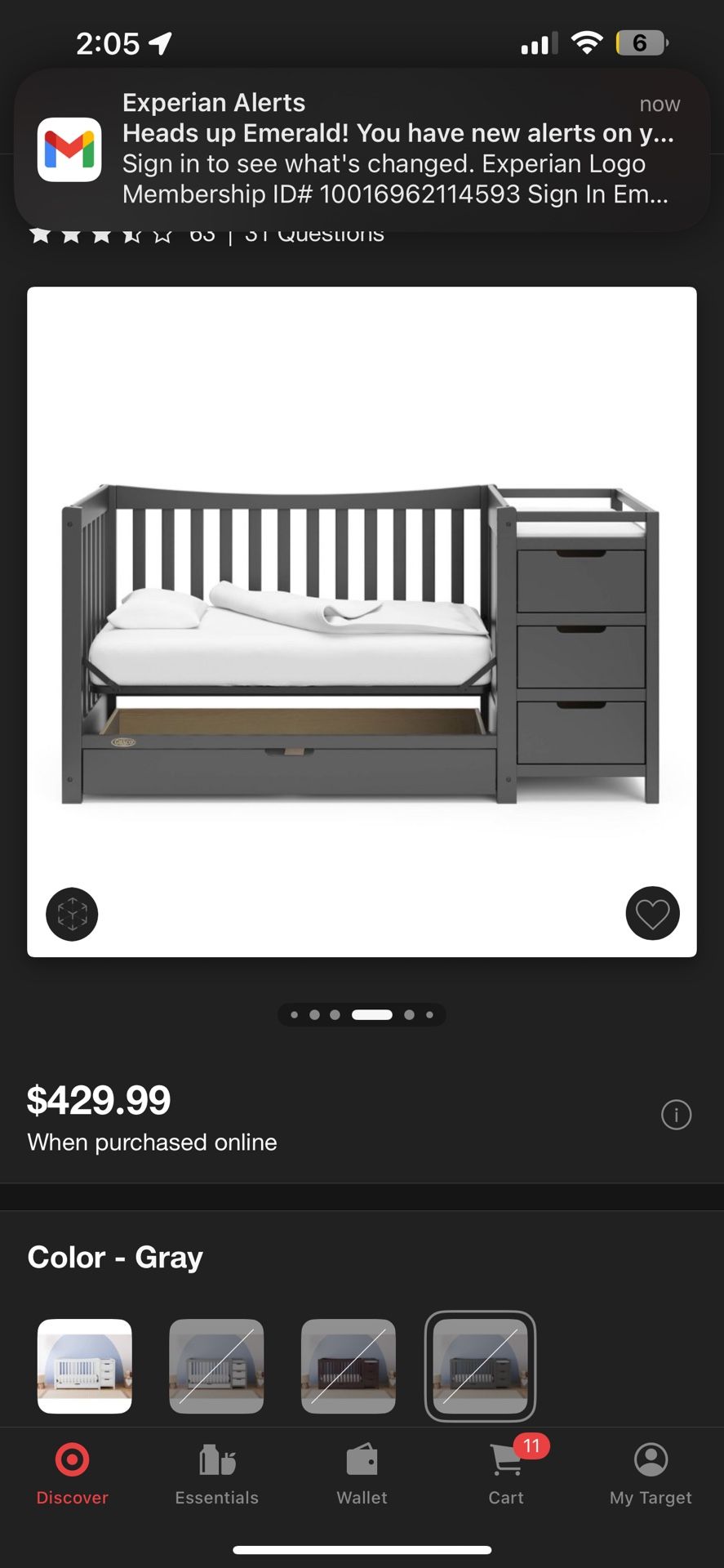Select the white crib color swatch
The image size is (724, 1568).
click(x=85, y=1365)
